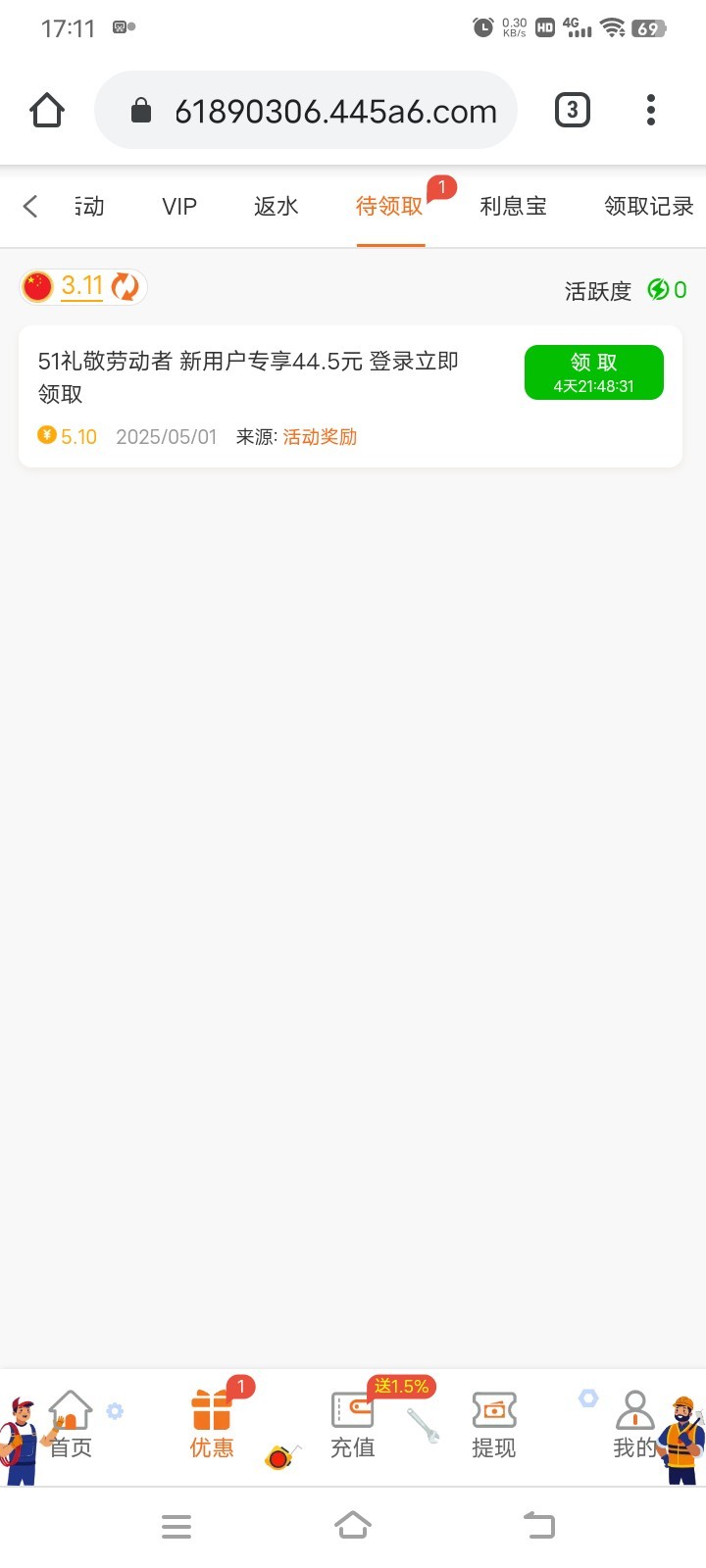Viewport: 706px width, 1568px height.
Task: Open the 充值 bottom tab
Action: click(353, 1426)
